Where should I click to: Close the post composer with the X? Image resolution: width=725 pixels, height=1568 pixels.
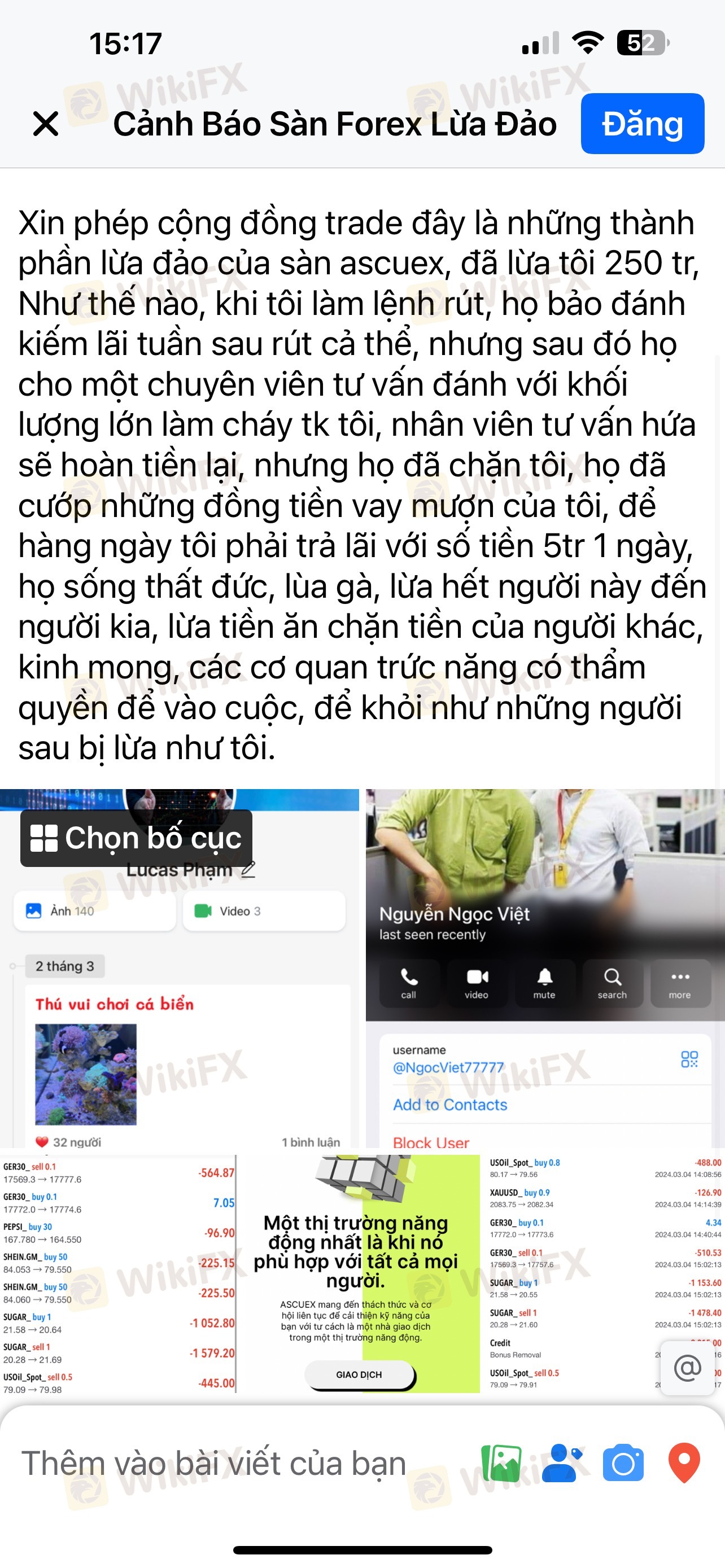[46, 124]
